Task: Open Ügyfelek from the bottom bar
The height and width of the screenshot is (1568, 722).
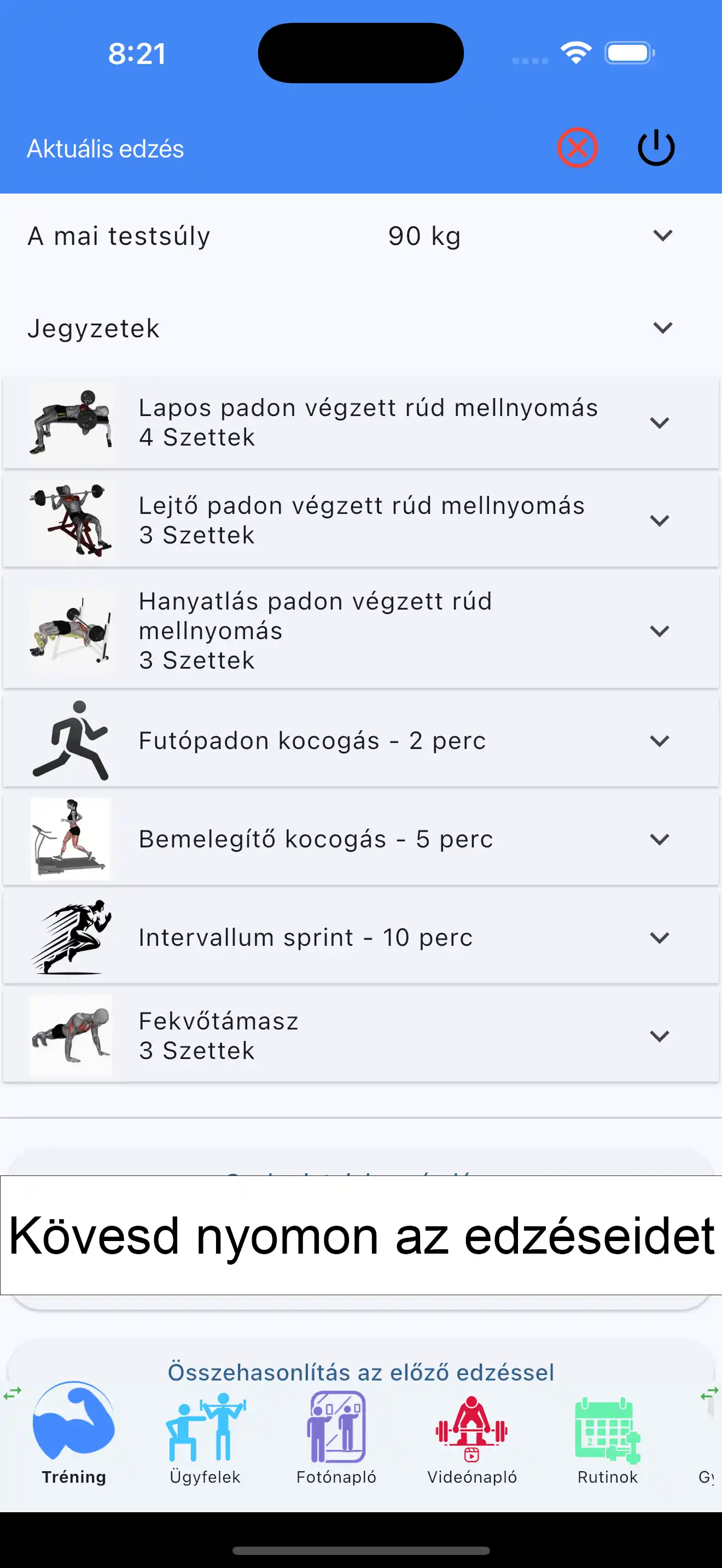Action: click(x=205, y=1427)
